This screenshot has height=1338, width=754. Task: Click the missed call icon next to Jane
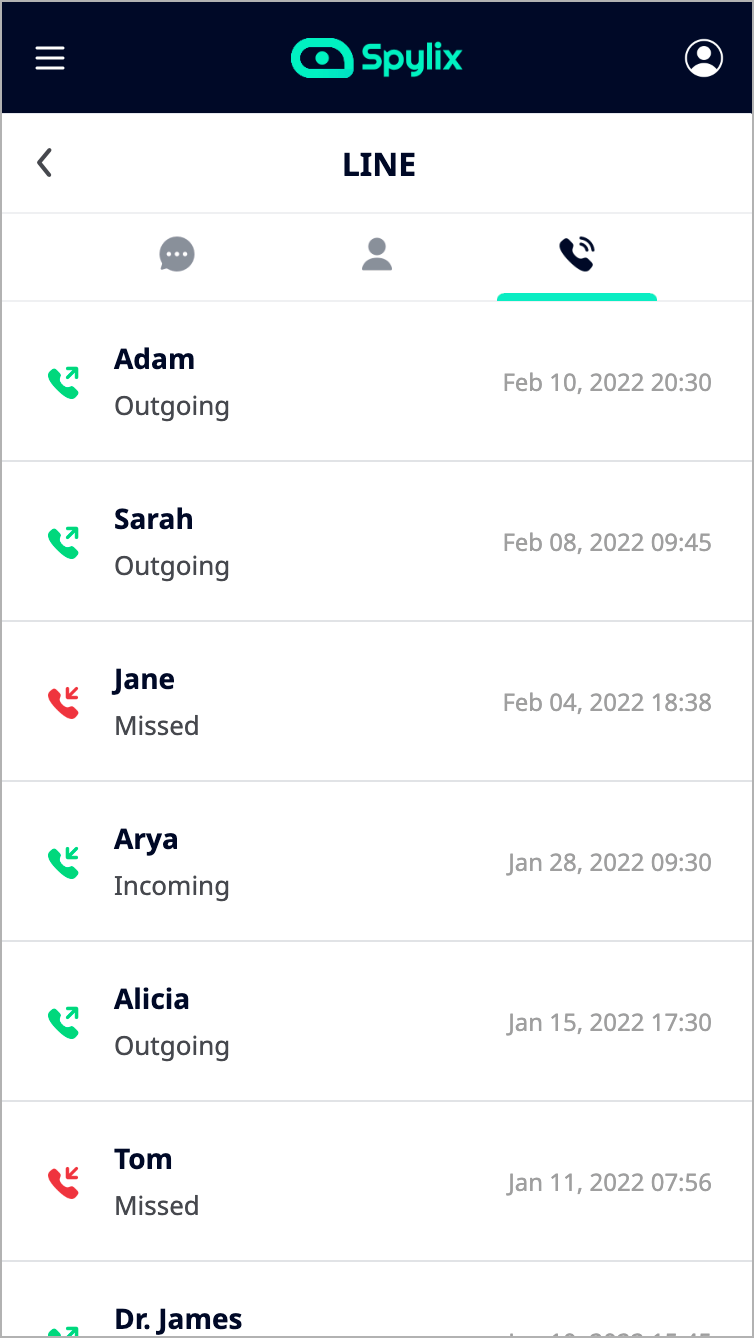pos(63,702)
